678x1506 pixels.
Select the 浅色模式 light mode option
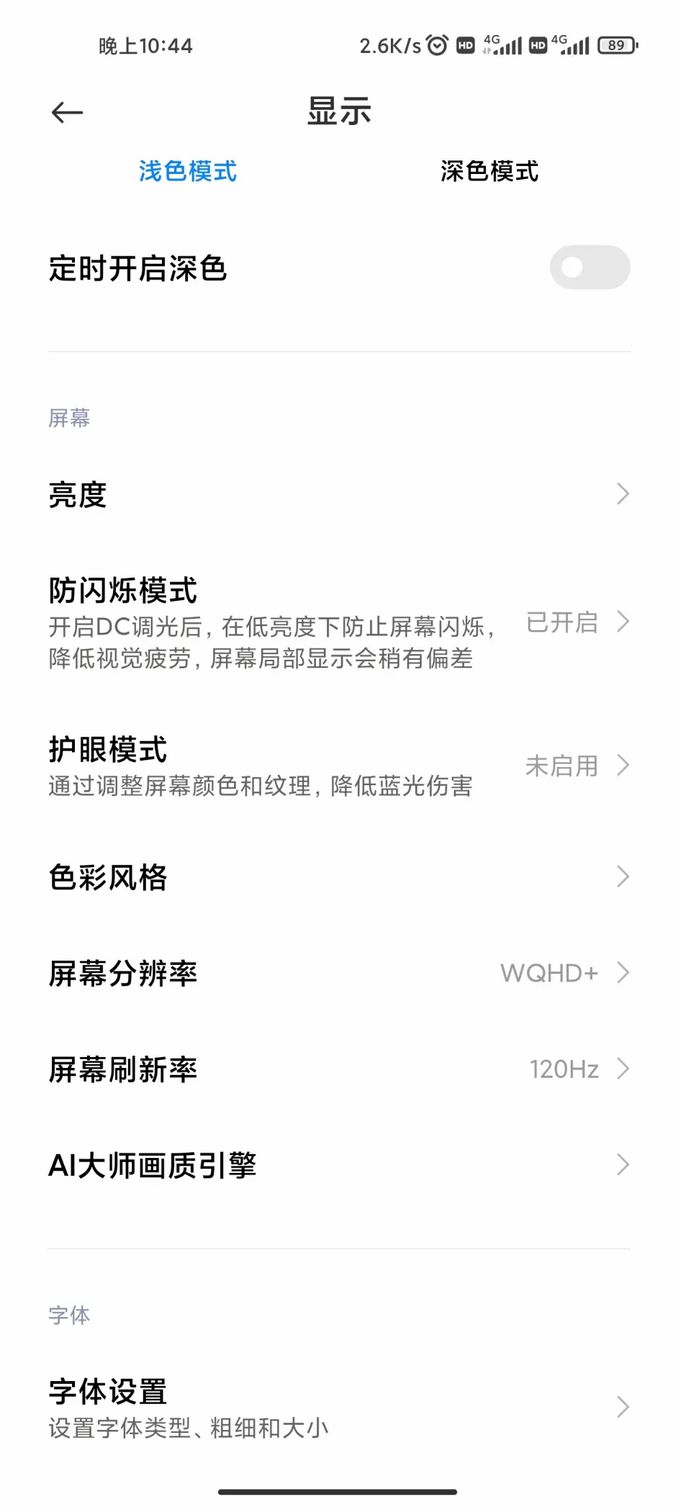[x=188, y=171]
